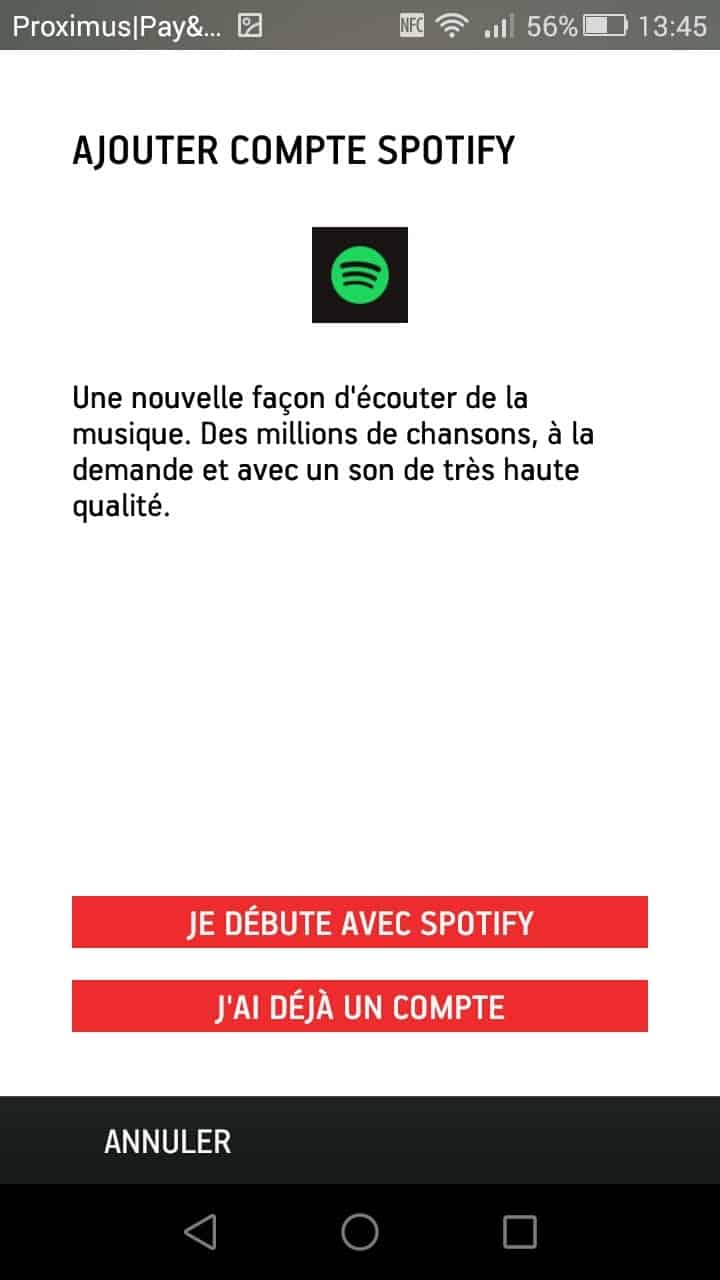Go back using the system back button
This screenshot has width=720, height=1280.
pos(200,1232)
